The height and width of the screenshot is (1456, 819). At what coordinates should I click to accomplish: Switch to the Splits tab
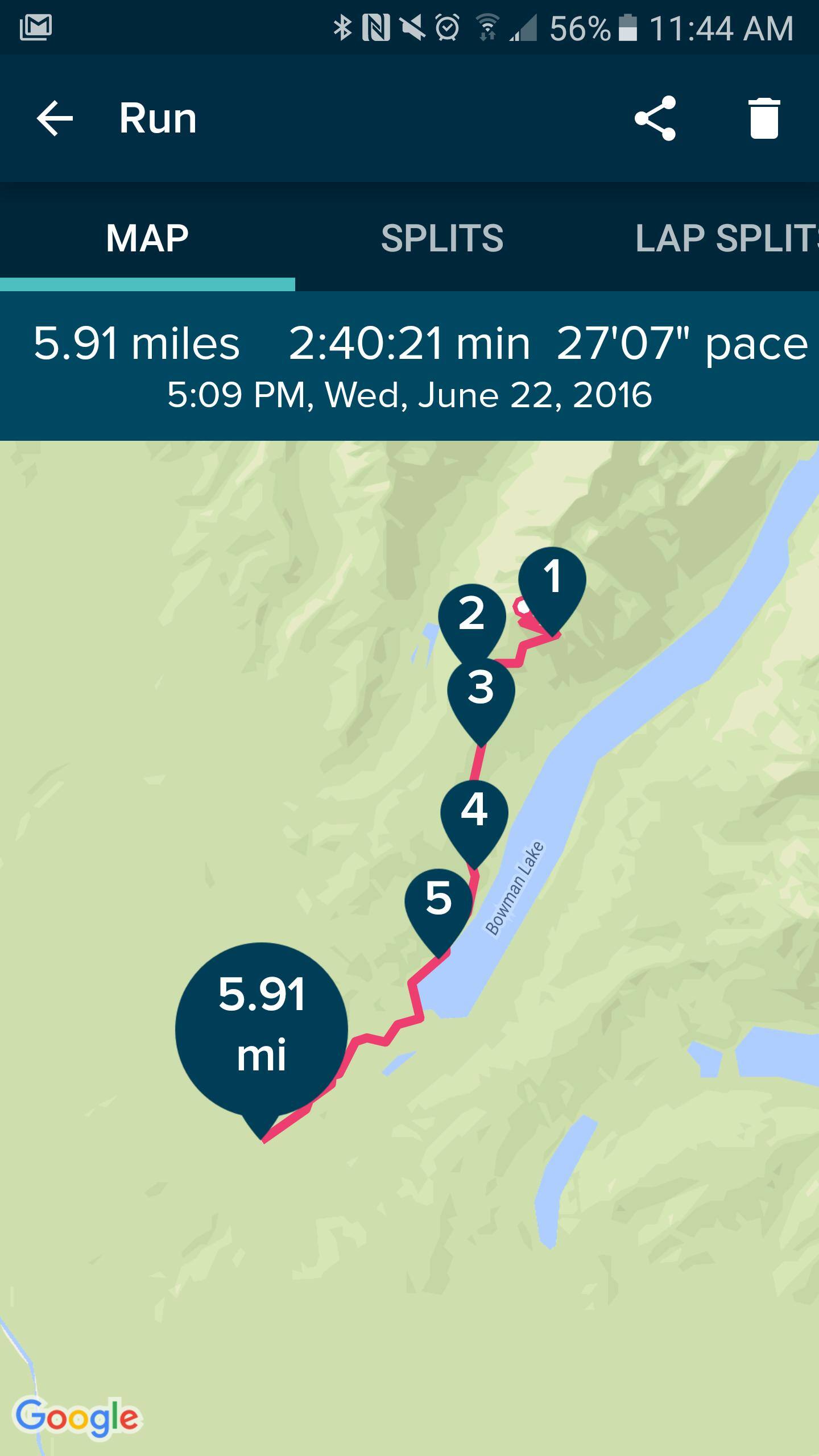click(x=442, y=238)
